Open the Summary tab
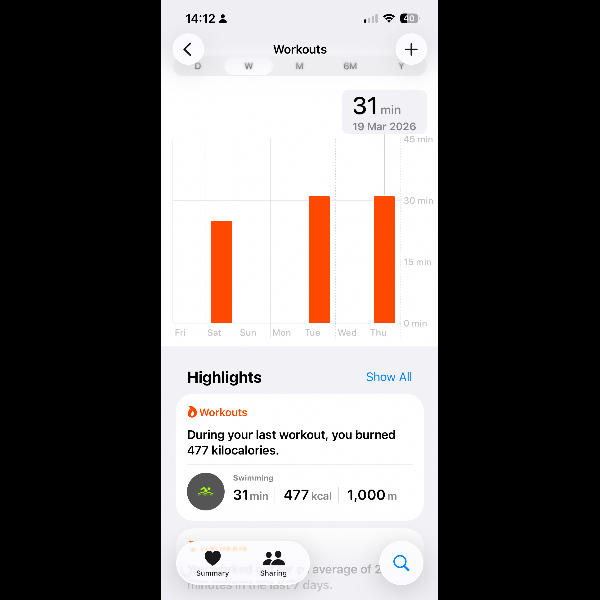 (212, 563)
